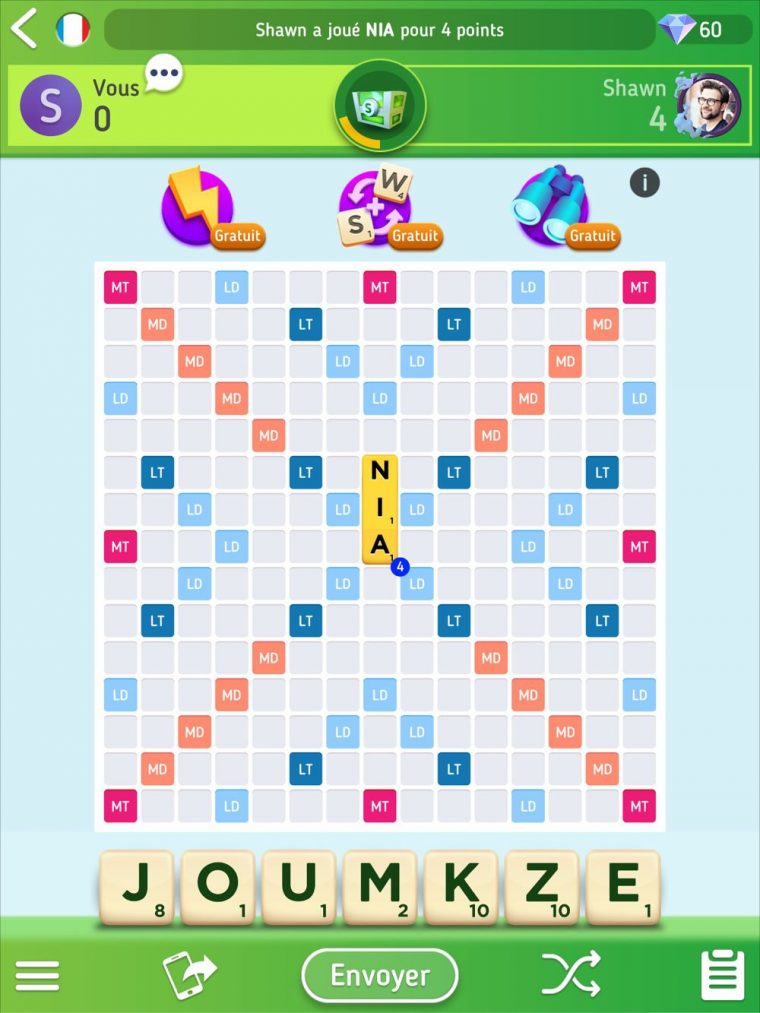
Task: Choose the Z tile from the rack
Action: point(543,887)
